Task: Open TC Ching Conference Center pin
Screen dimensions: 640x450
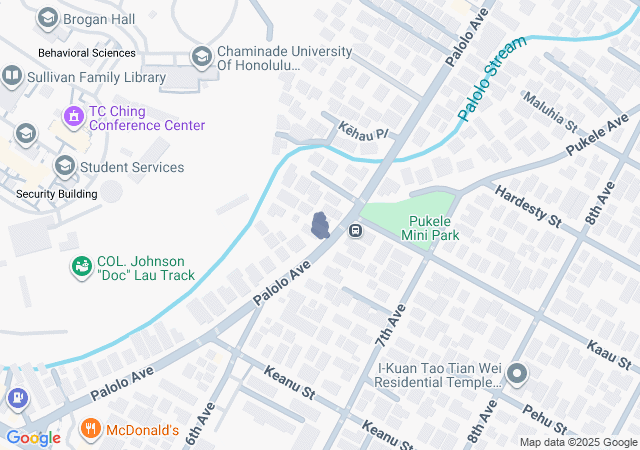Action: tap(73, 117)
